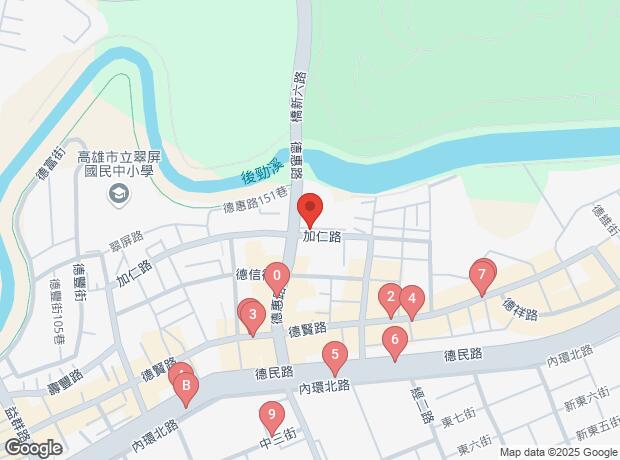Image resolution: width=620 pixels, height=460 pixels.
Task: Select map marker 2
Action: tap(391, 296)
